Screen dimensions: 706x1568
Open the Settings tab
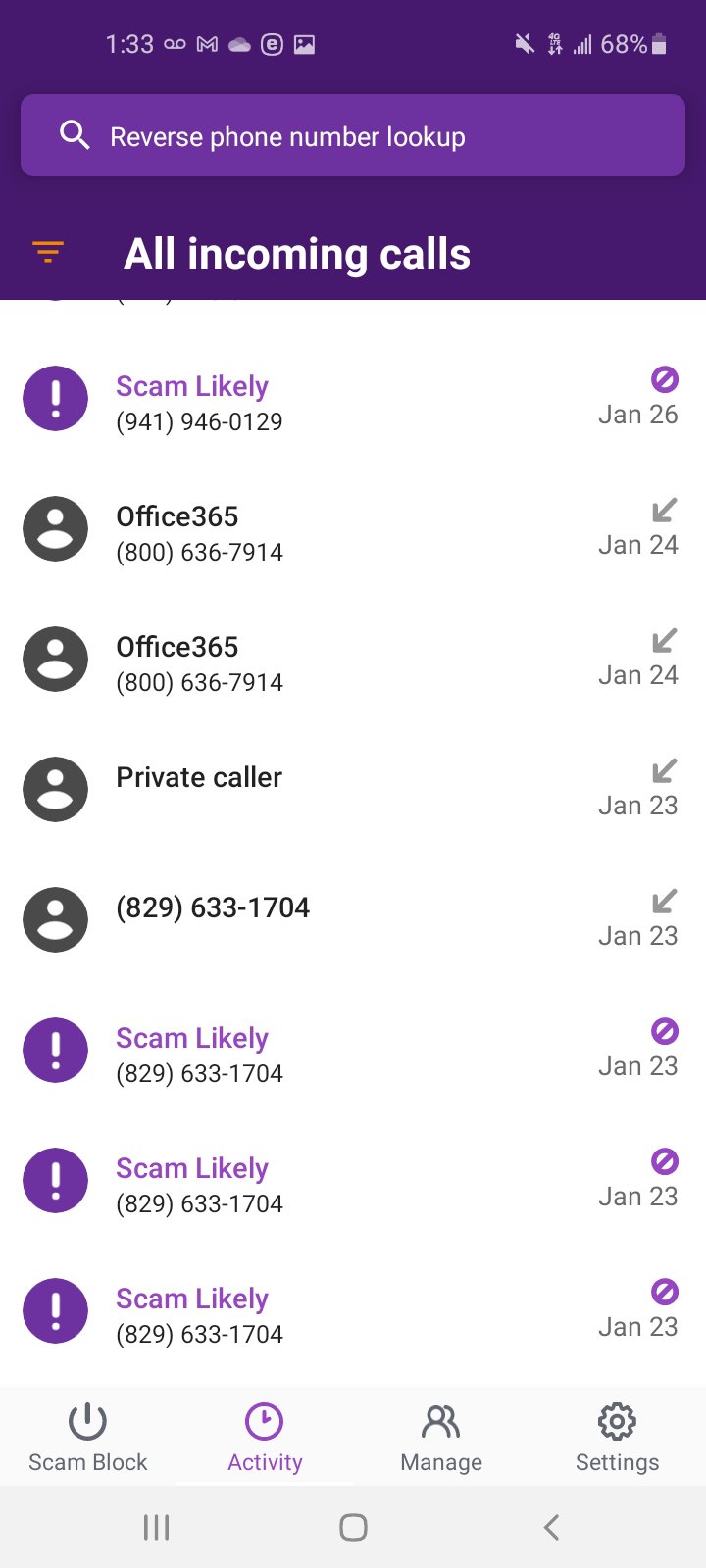[x=617, y=1437]
